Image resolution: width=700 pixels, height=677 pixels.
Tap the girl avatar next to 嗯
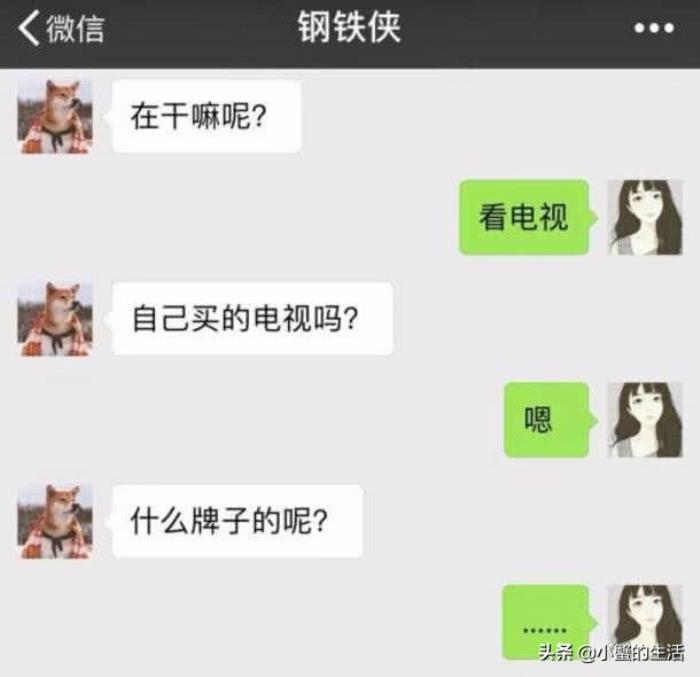pyautogui.click(x=645, y=420)
